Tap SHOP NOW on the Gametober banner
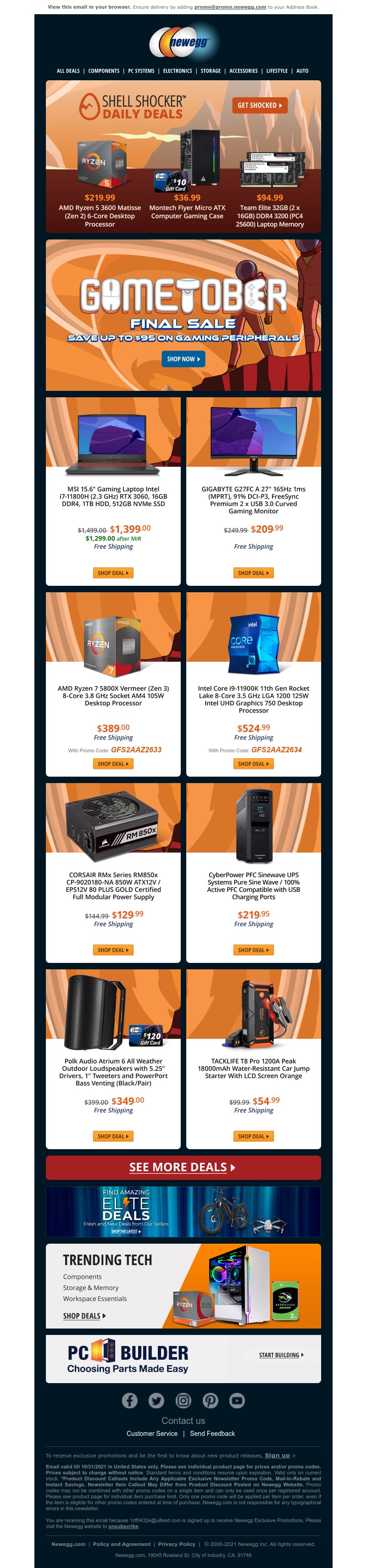 coord(183,359)
